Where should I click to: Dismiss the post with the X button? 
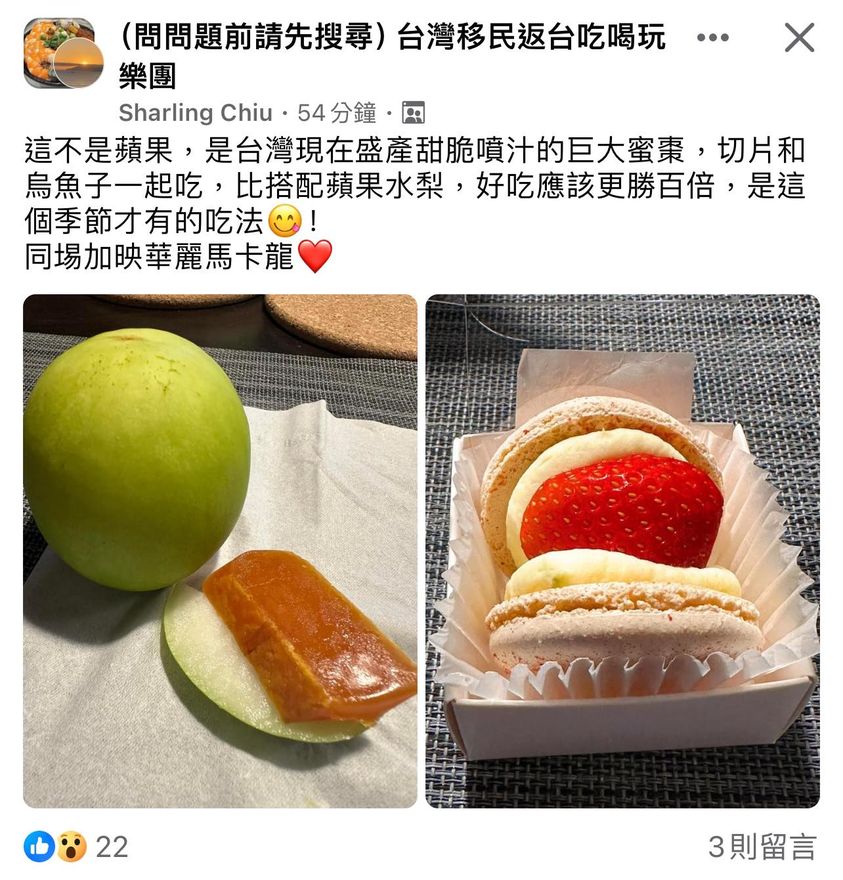pyautogui.click(x=799, y=38)
